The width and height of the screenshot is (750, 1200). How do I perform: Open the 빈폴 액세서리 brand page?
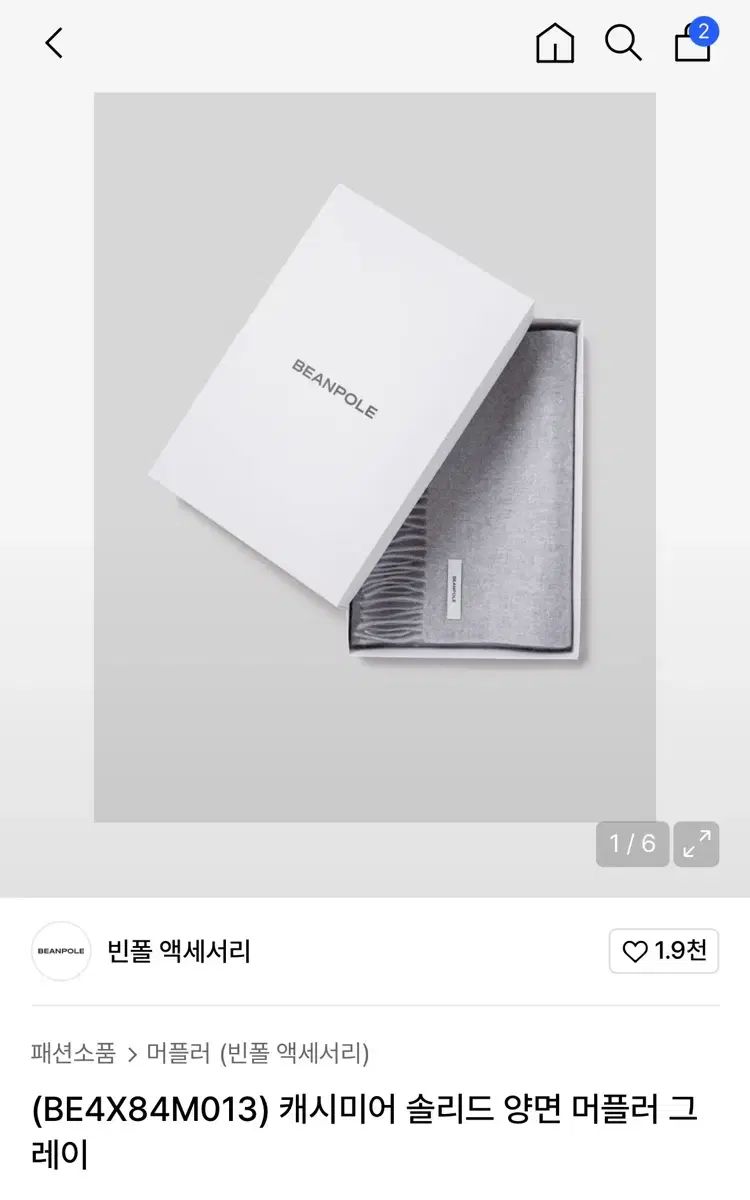pos(178,951)
